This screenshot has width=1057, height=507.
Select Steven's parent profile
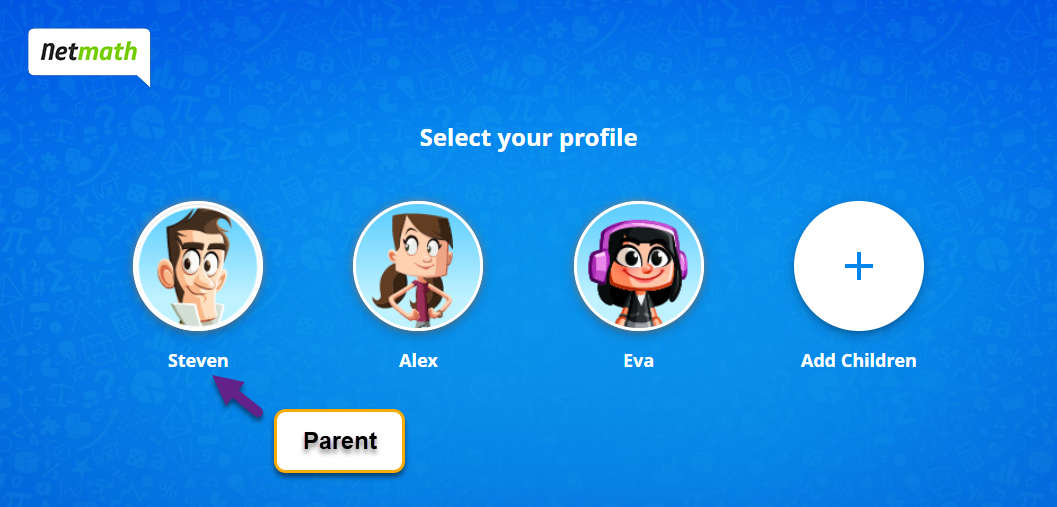pyautogui.click(x=198, y=266)
